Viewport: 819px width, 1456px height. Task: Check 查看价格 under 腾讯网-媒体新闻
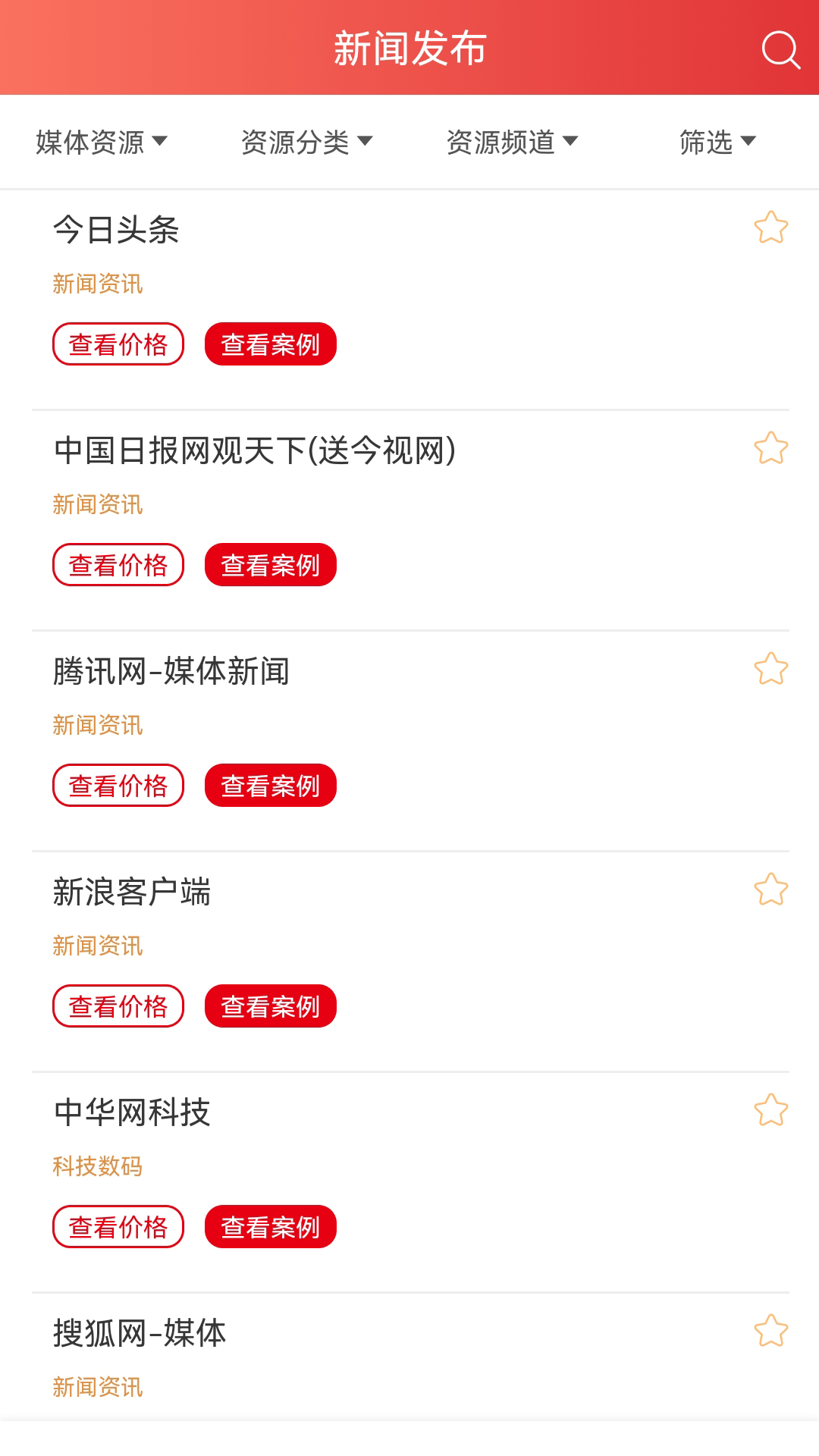(118, 786)
